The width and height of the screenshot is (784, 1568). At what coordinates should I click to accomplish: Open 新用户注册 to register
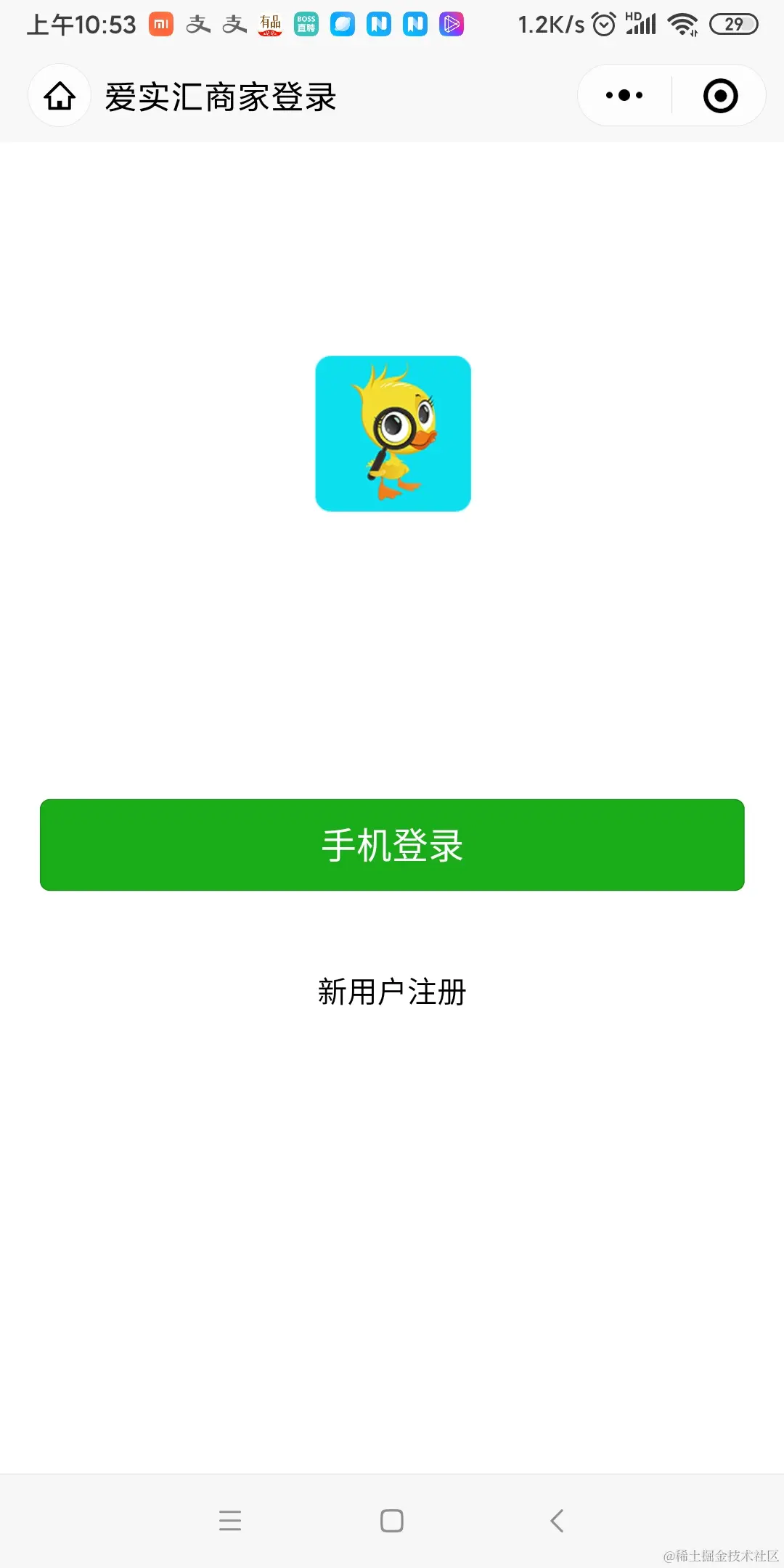[392, 992]
